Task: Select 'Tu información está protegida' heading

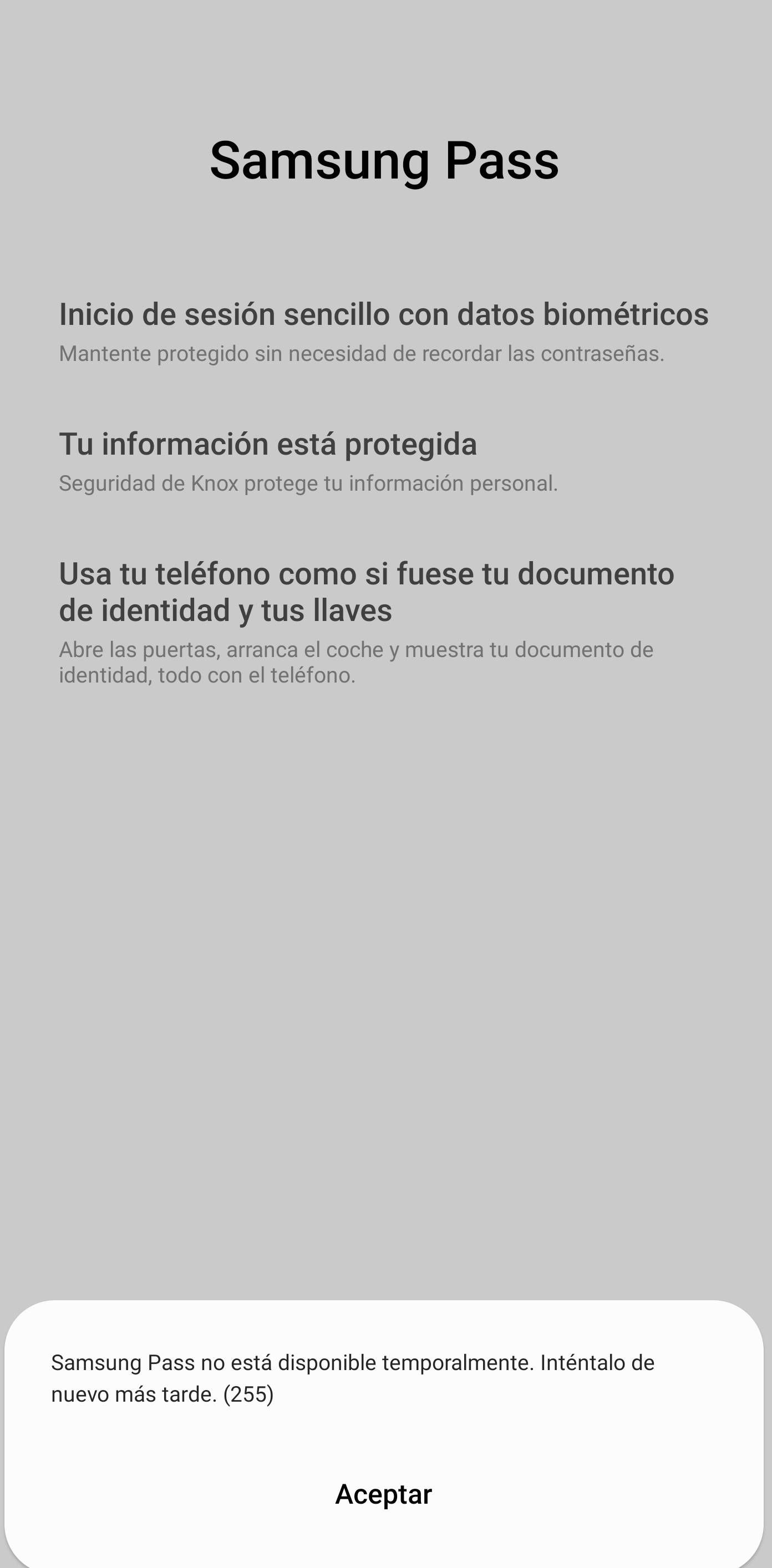Action: coord(268,444)
